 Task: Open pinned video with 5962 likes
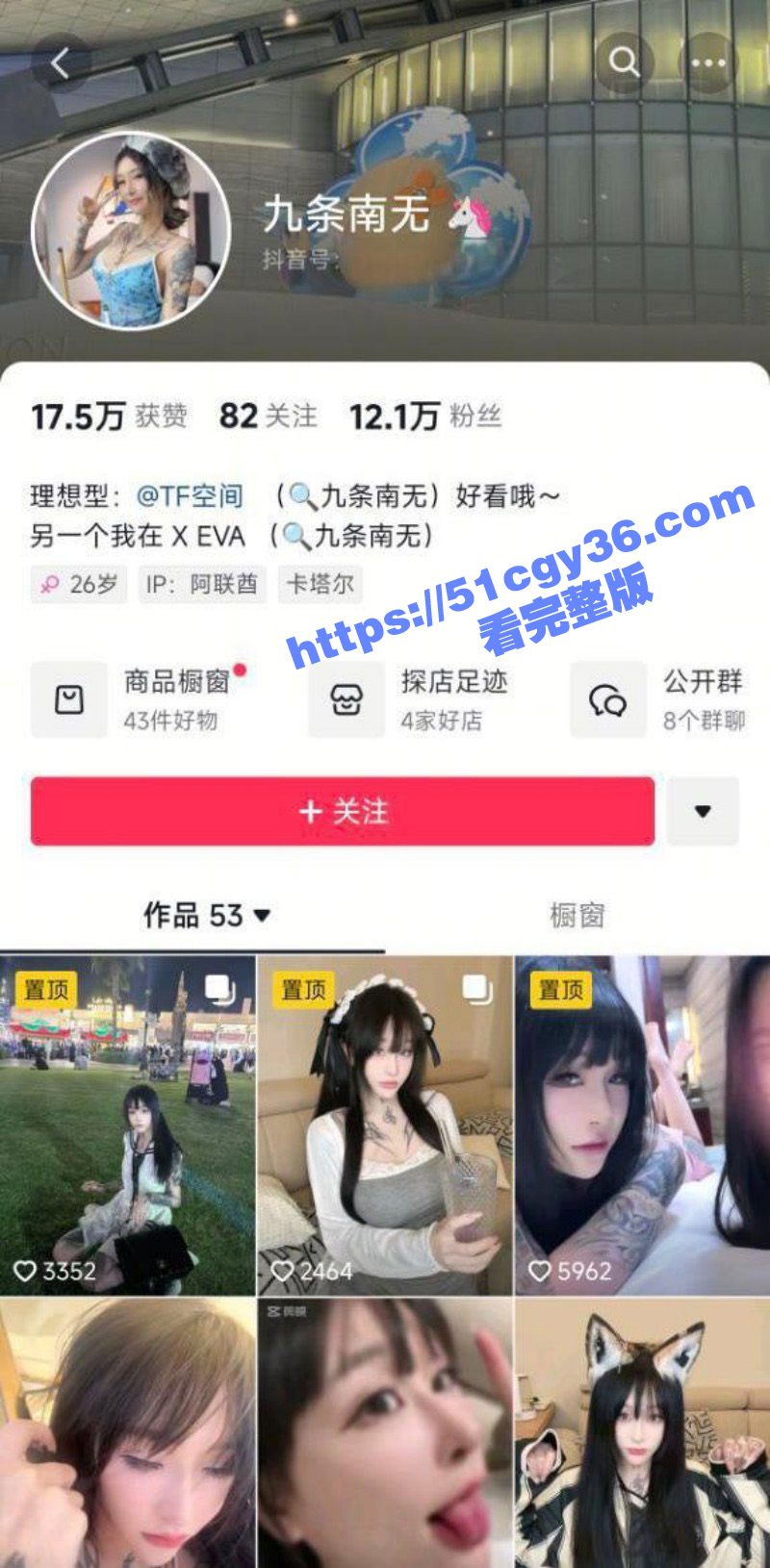(x=642, y=1125)
